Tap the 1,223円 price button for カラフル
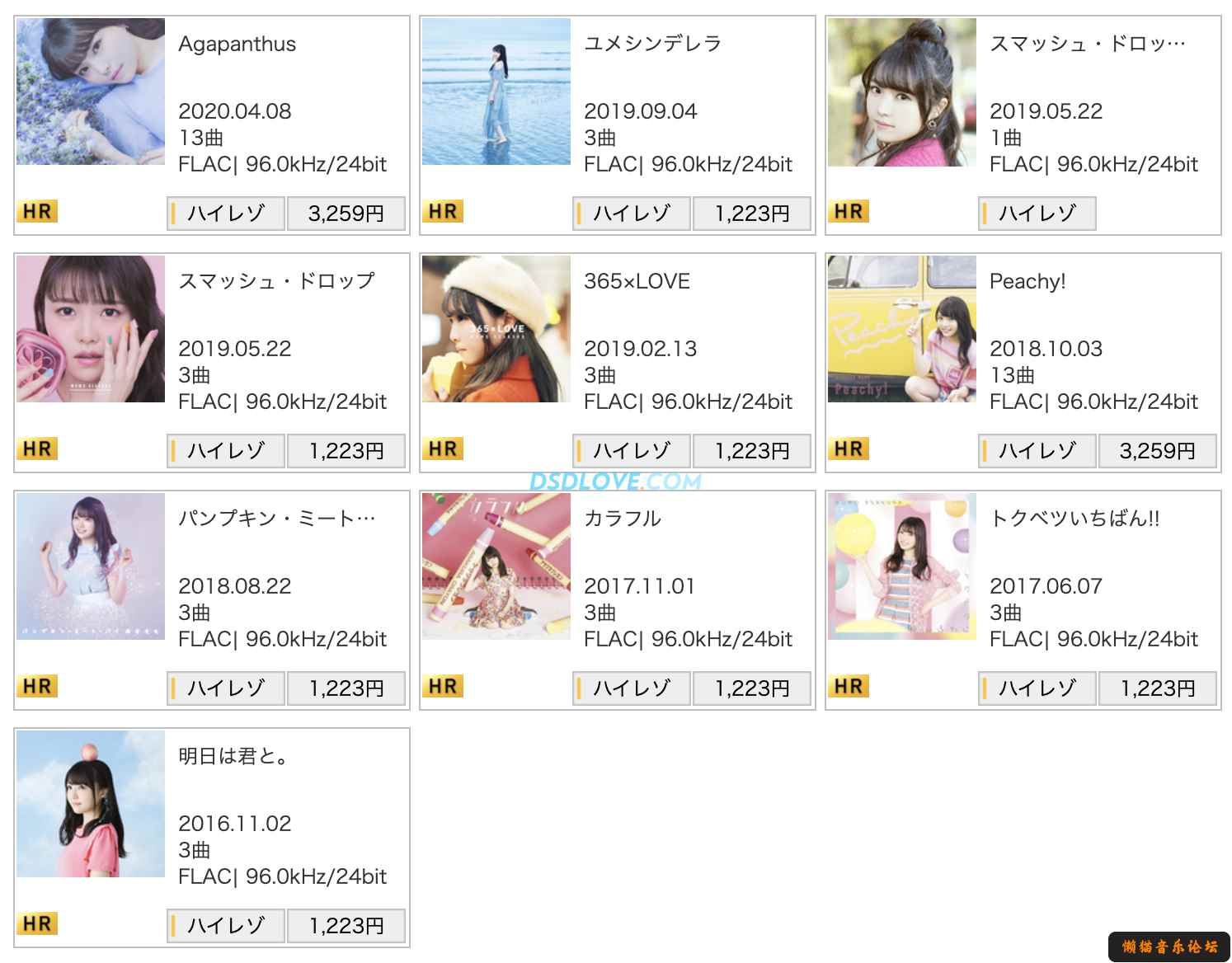This screenshot has height=963, width=1232. tap(751, 688)
